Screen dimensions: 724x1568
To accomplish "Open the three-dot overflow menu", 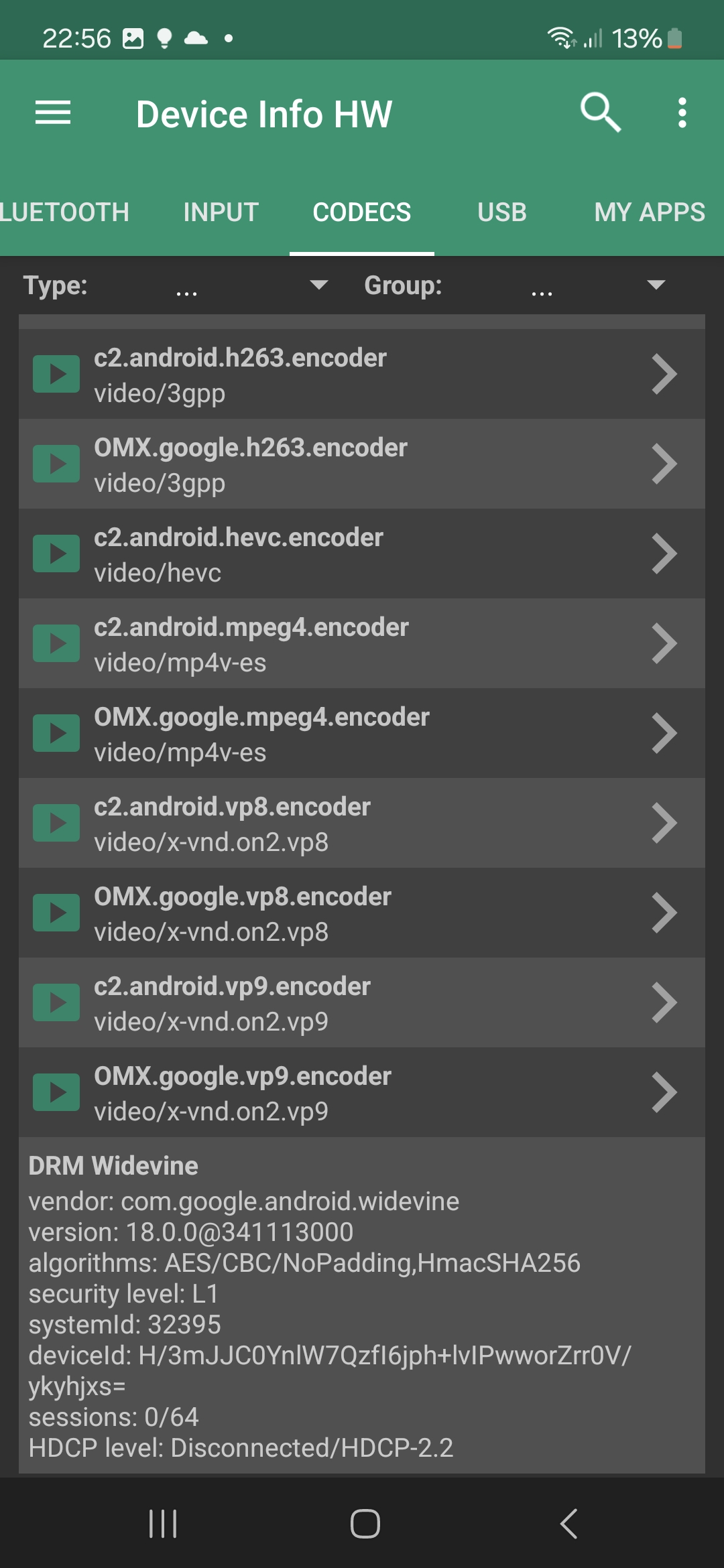I will 682,113.
